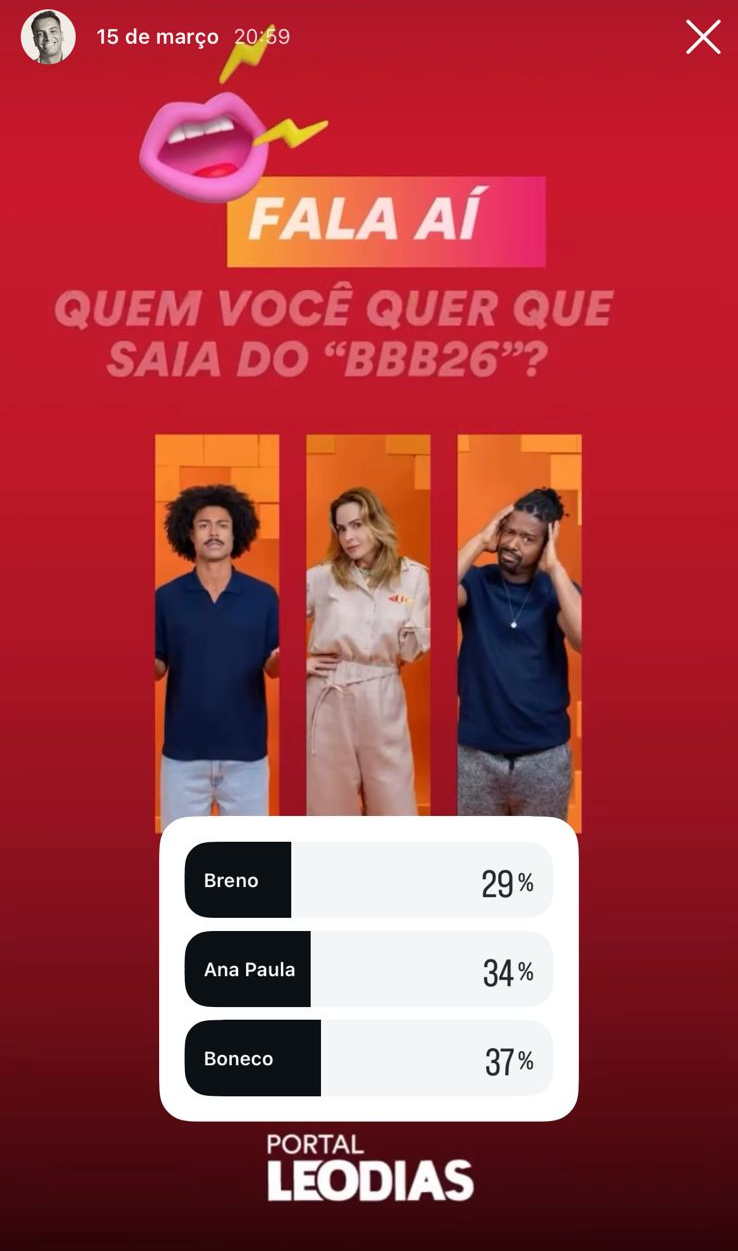Tap the story timestamp clock text
This screenshot has height=1251, width=738.
[x=262, y=36]
